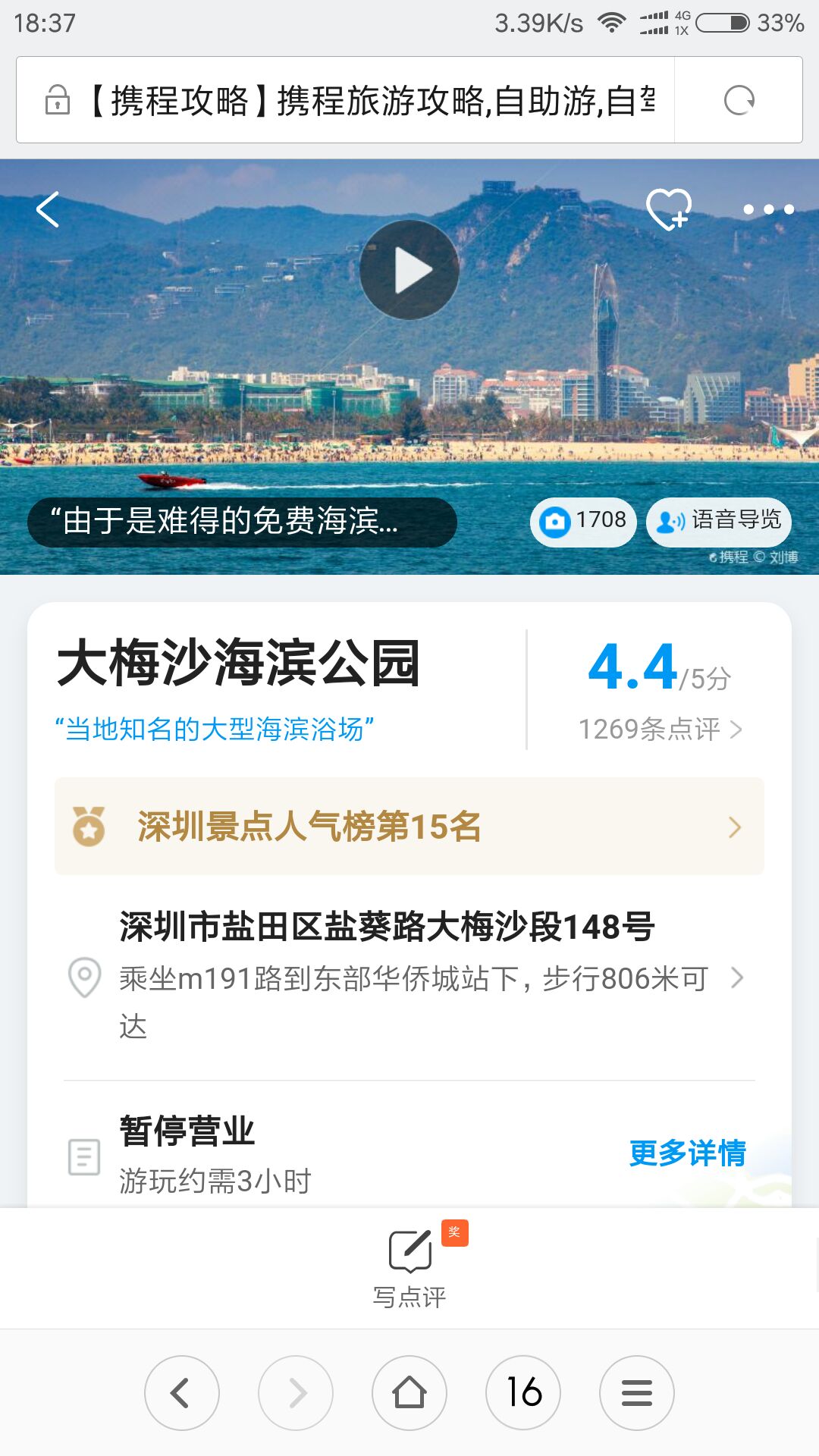Reload the page with refresh icon
The height and width of the screenshot is (1456, 819).
pos(739,100)
